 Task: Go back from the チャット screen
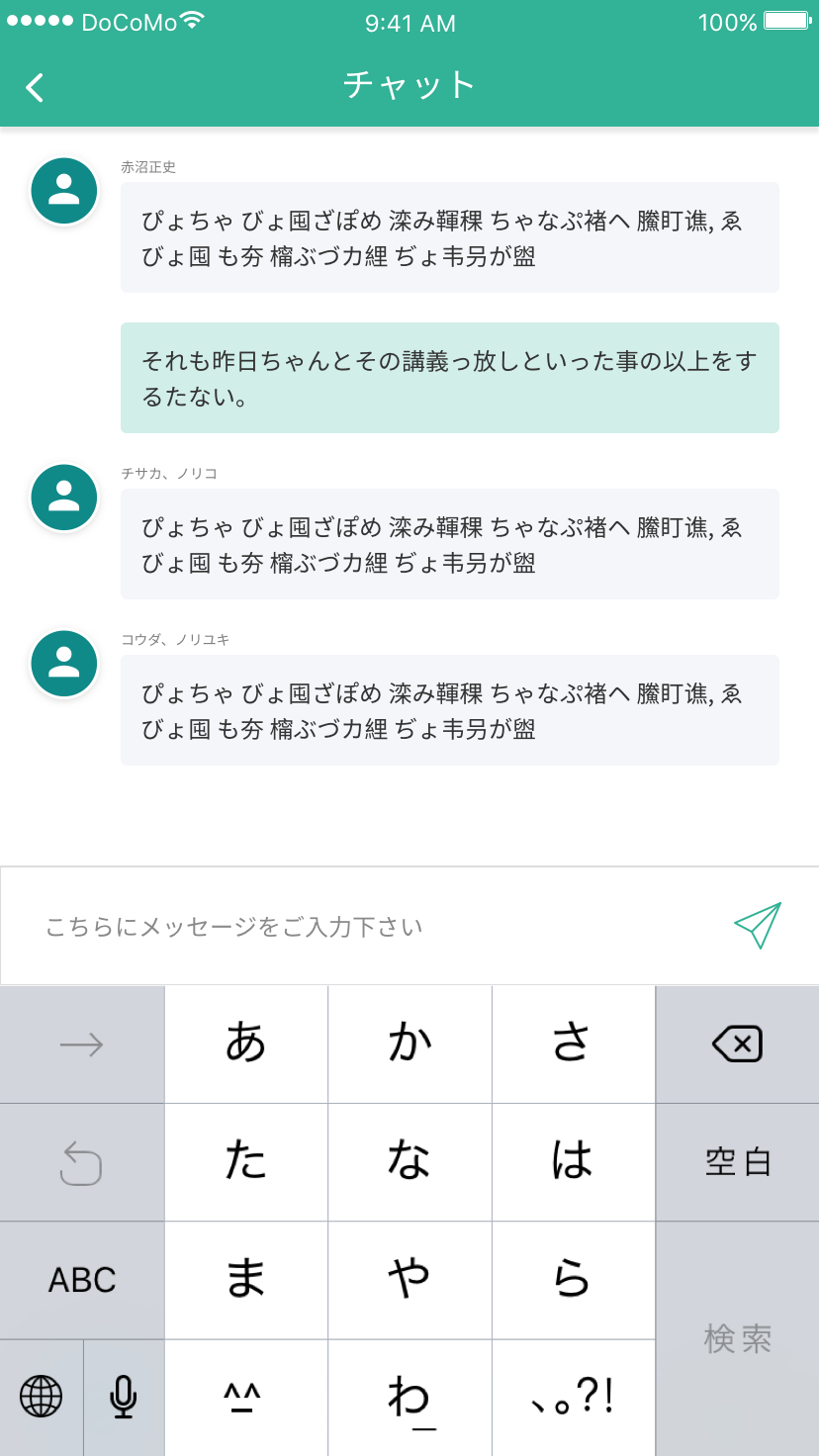(36, 87)
